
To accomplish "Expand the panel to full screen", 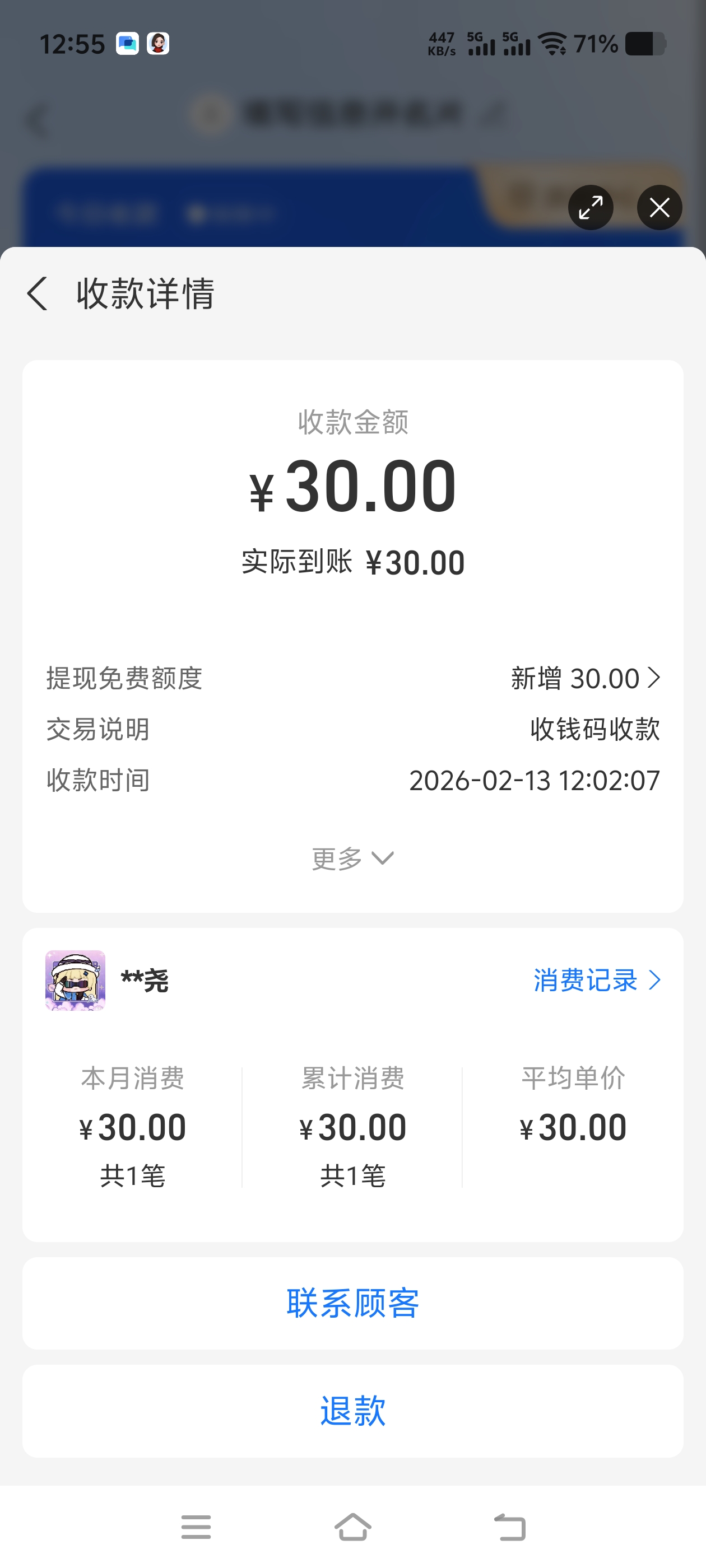I will point(590,208).
